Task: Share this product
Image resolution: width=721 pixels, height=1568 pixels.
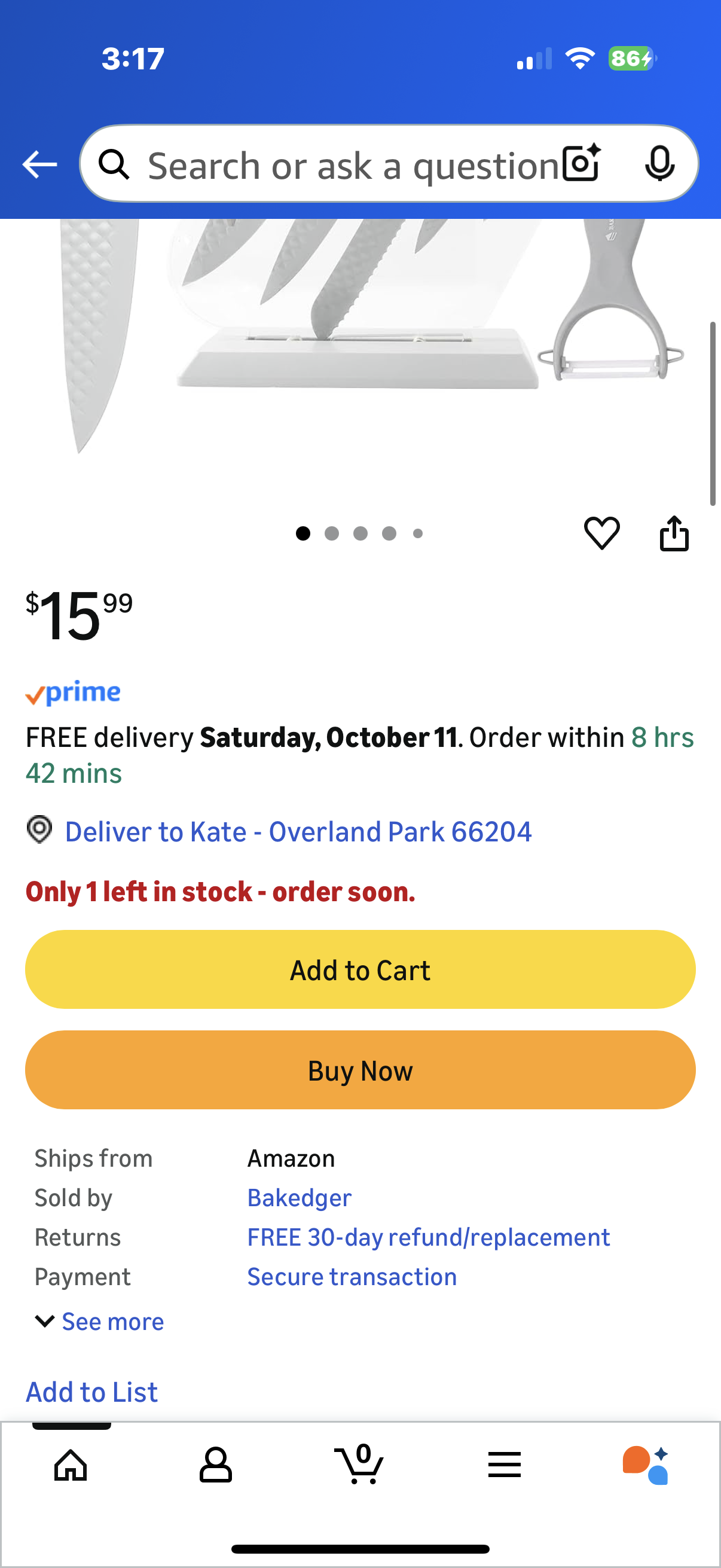Action: coord(674,533)
